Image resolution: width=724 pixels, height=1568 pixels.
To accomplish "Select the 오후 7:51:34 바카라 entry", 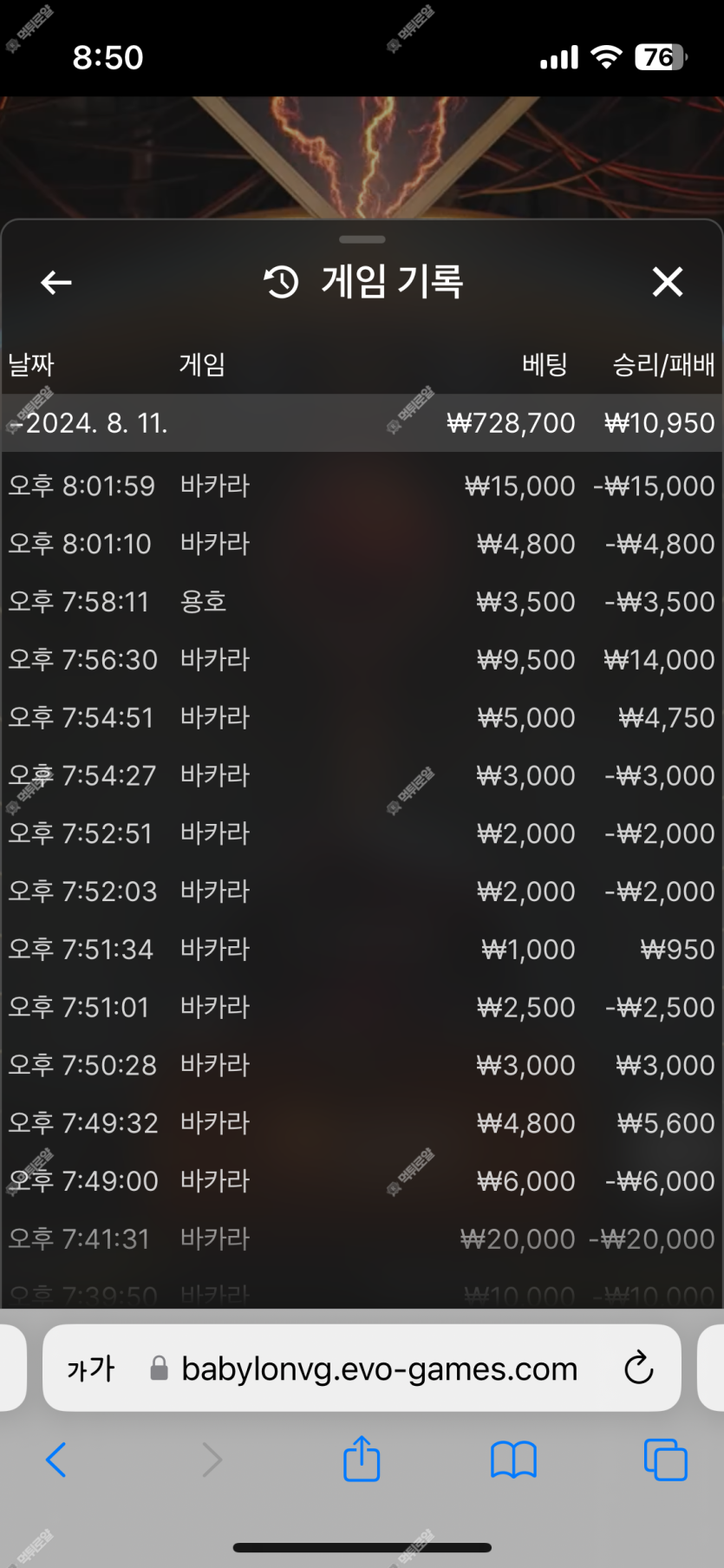I will point(362,950).
